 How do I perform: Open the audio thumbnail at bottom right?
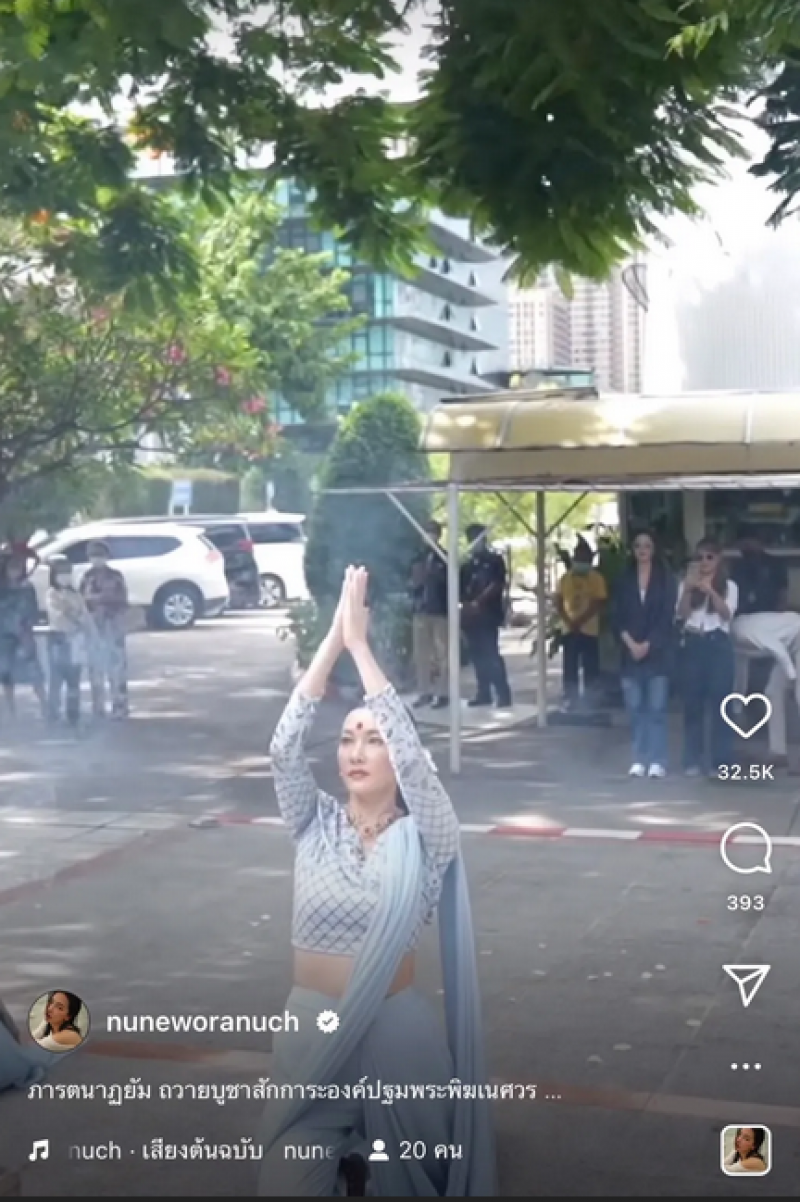tap(745, 1150)
